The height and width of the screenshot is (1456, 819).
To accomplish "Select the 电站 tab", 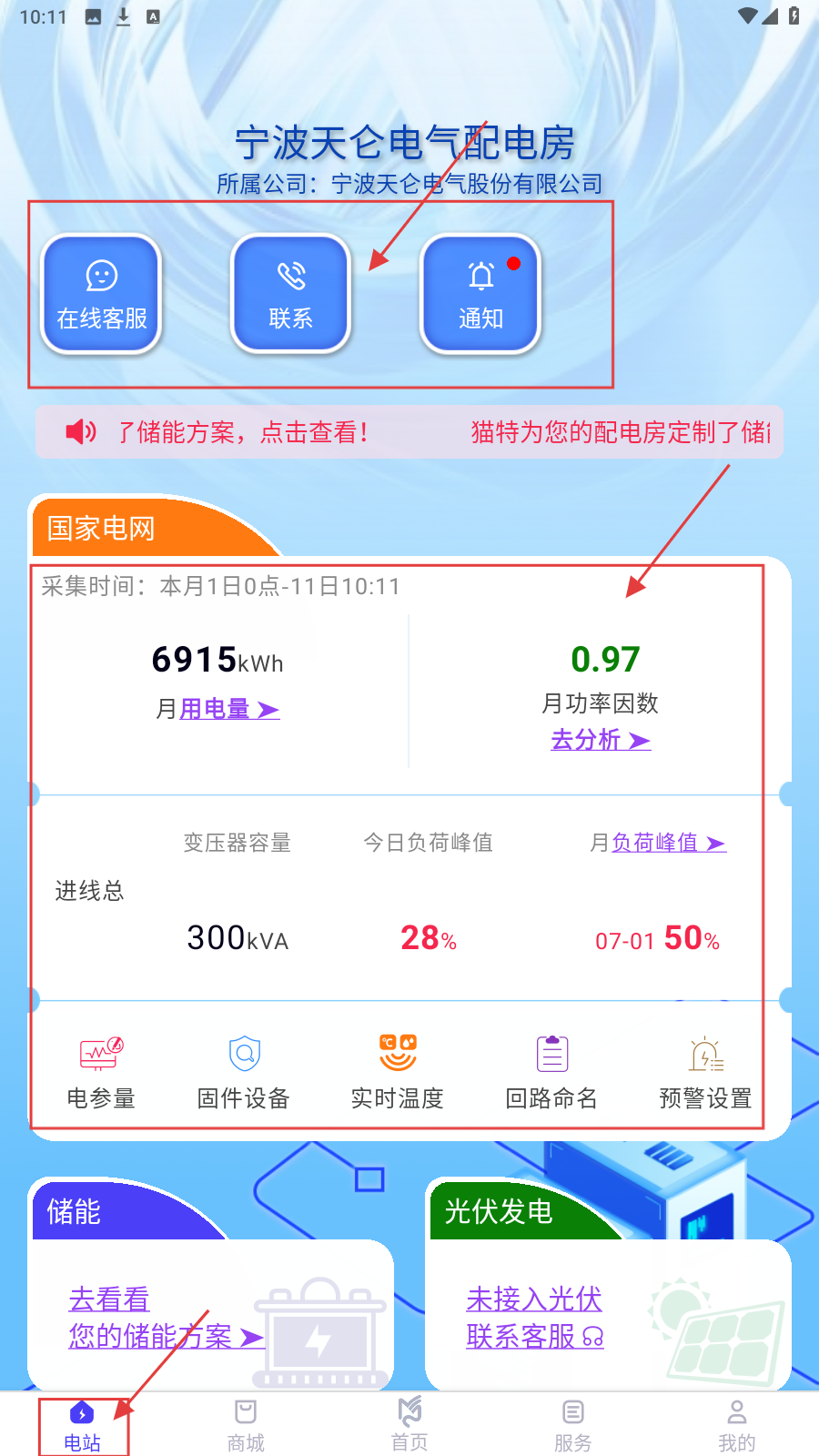I will (82, 1425).
